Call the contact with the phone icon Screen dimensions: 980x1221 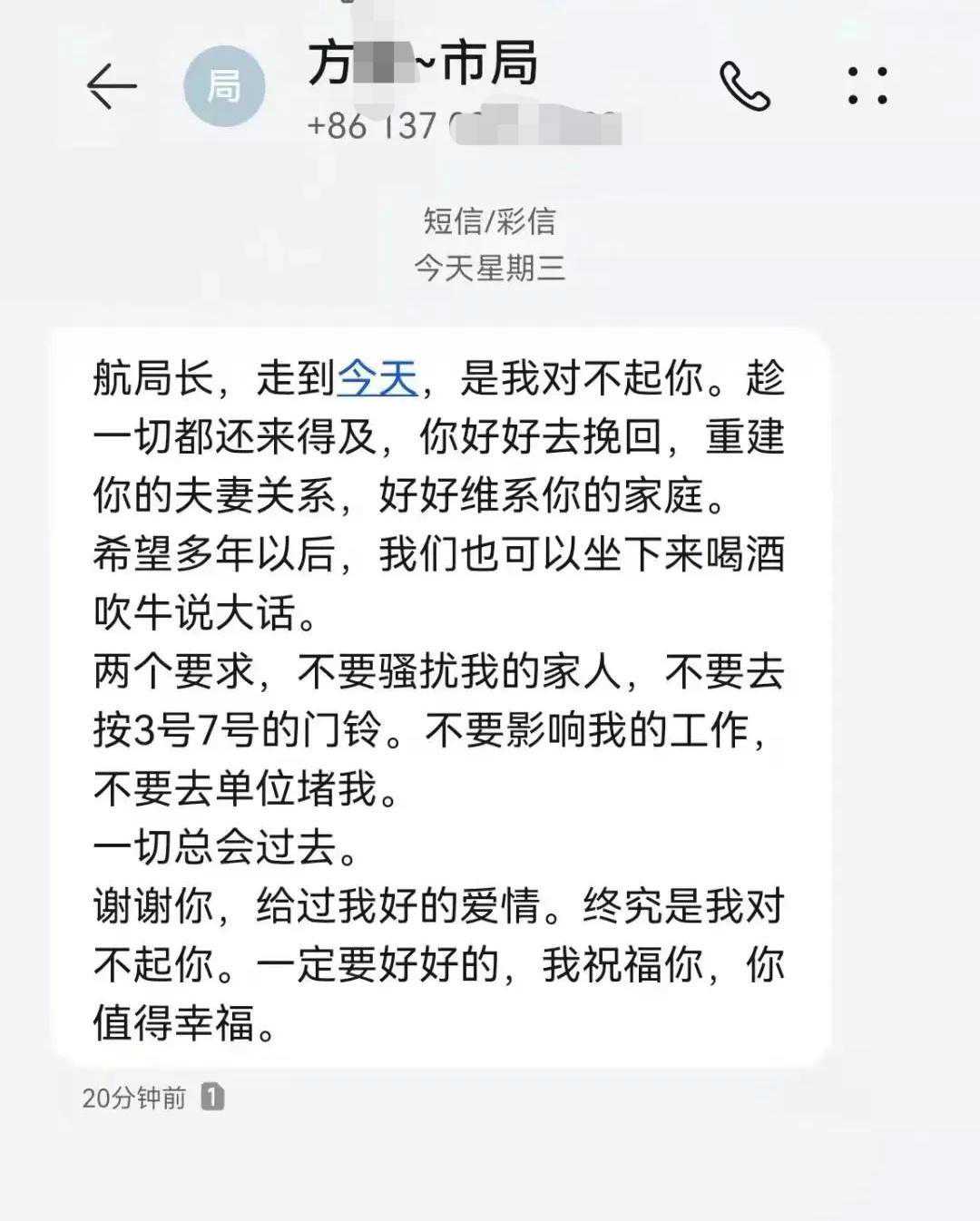tap(745, 87)
